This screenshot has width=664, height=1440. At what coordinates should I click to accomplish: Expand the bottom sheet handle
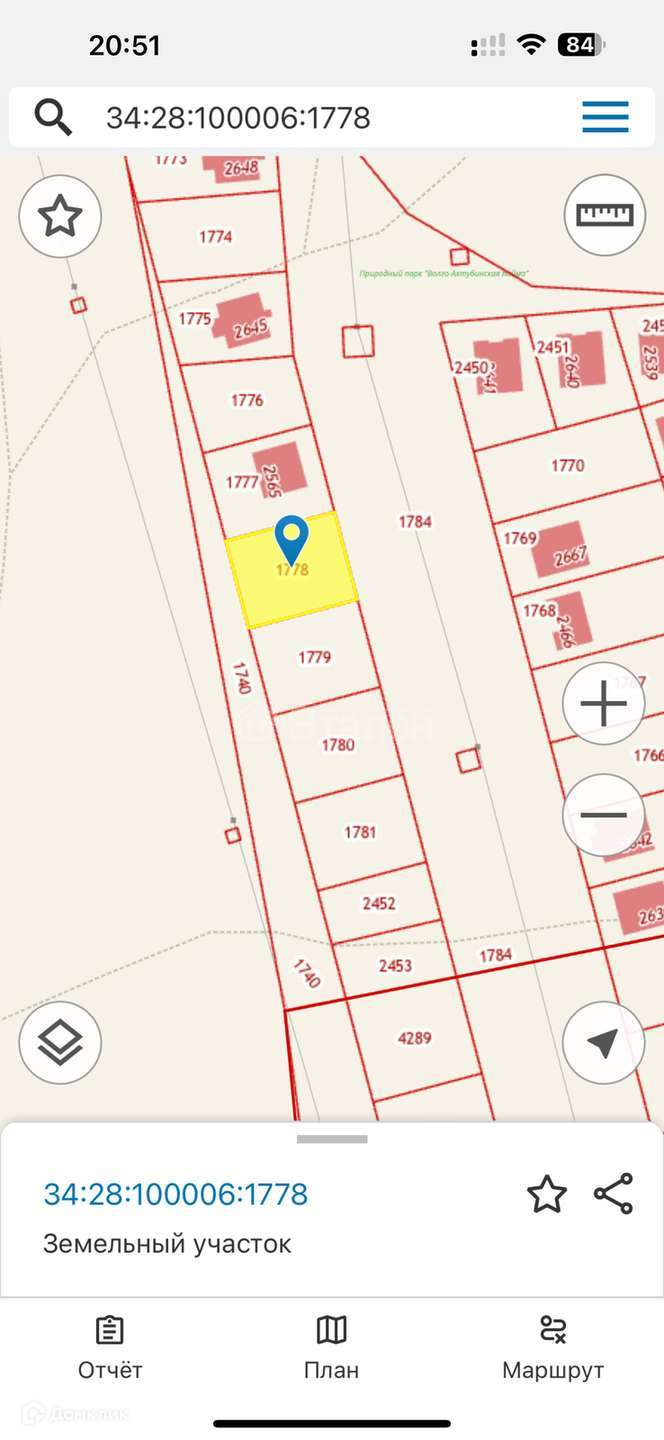coord(332,1139)
